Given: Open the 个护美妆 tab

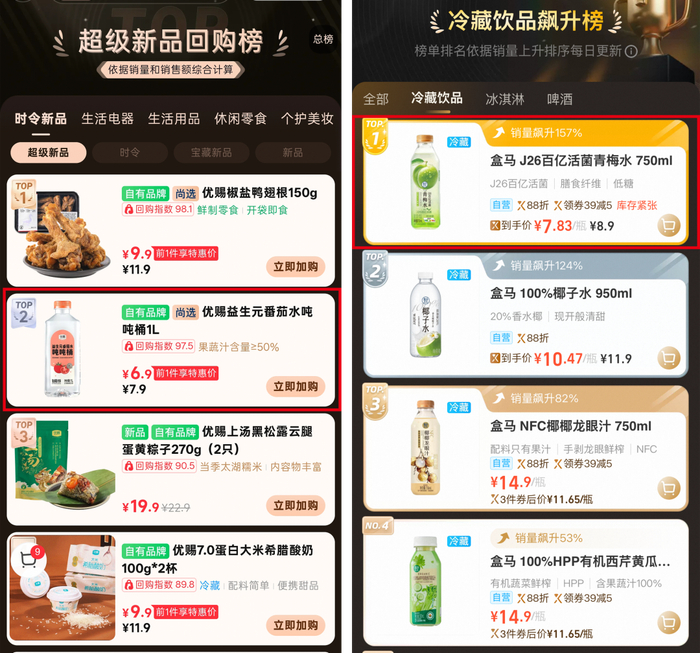Looking at the screenshot, I should (307, 119).
